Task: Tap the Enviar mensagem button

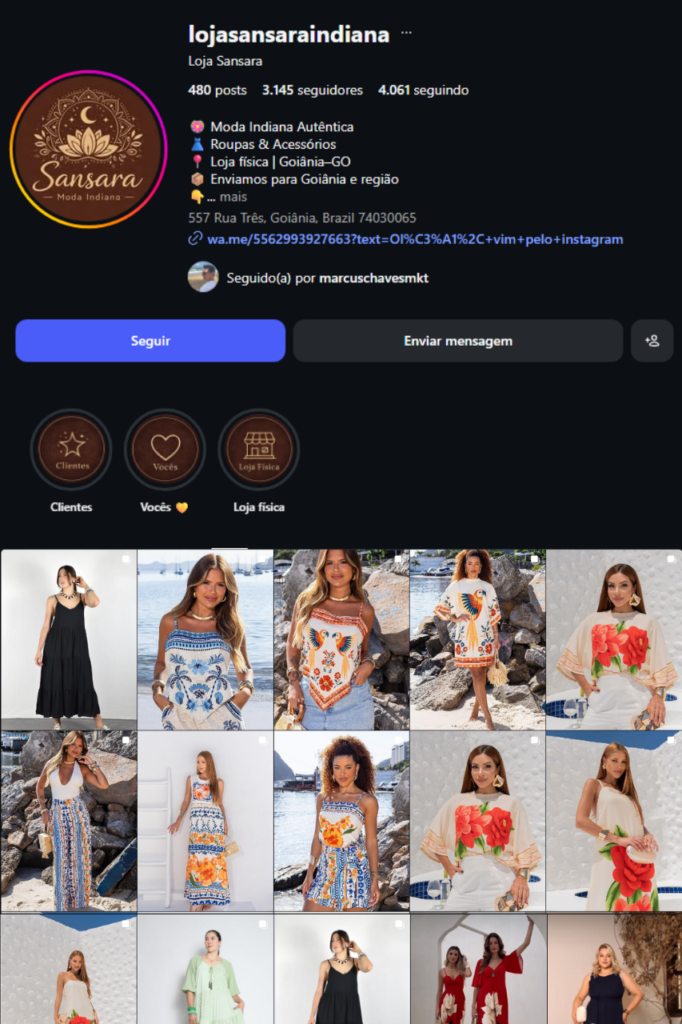Action: click(457, 341)
